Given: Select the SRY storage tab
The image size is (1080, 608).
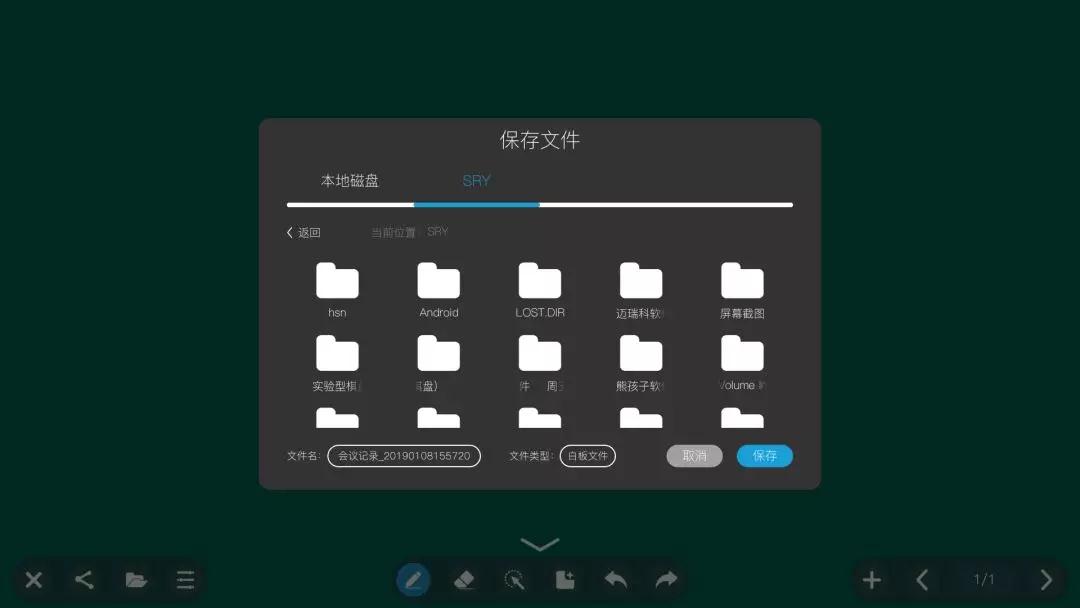Looking at the screenshot, I should tap(476, 181).
